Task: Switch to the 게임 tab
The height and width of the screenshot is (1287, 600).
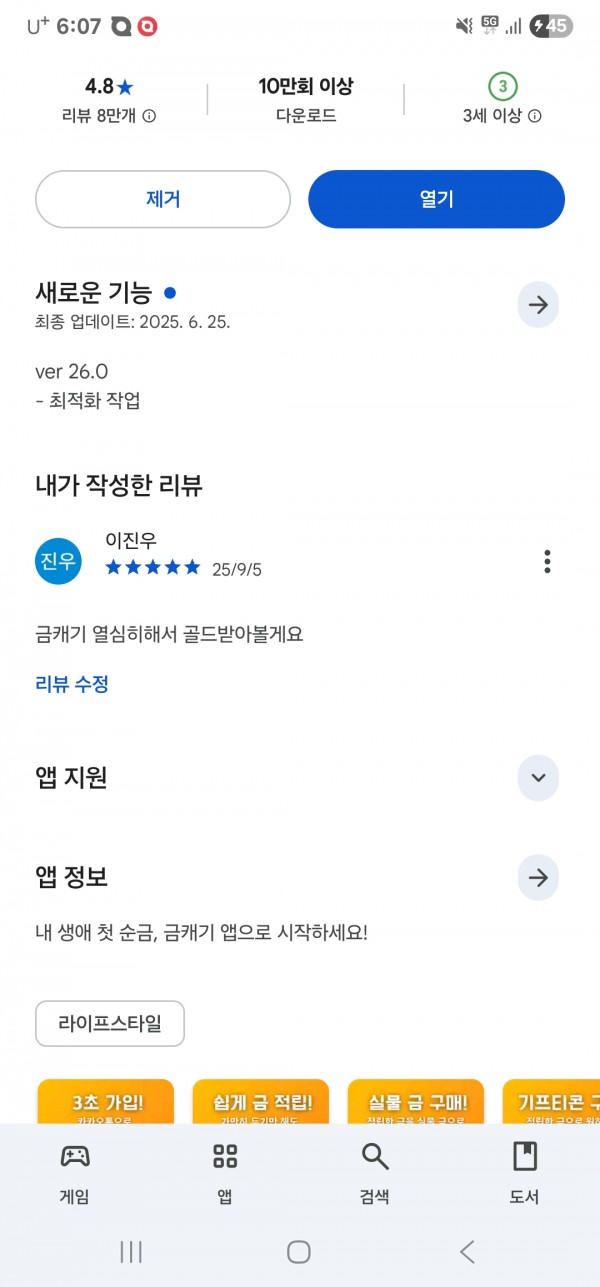Action: coord(75,1173)
